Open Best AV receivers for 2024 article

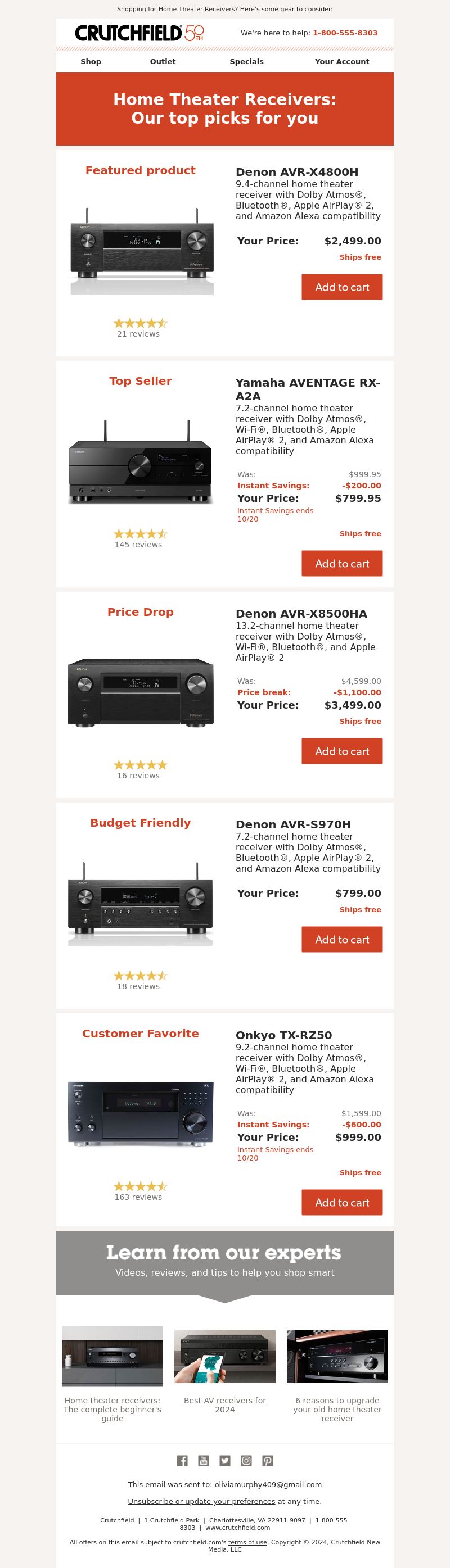tap(224, 1404)
